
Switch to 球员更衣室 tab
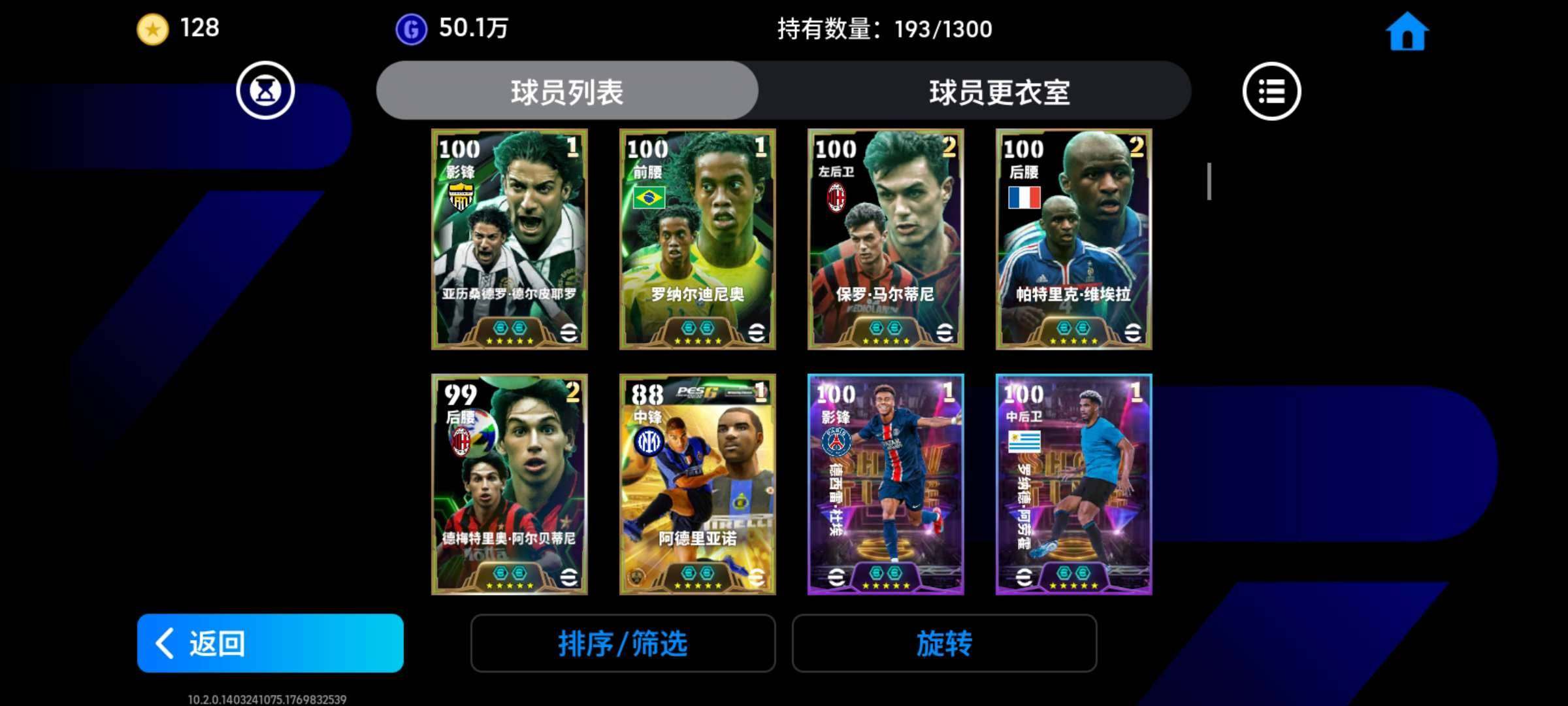[999, 92]
